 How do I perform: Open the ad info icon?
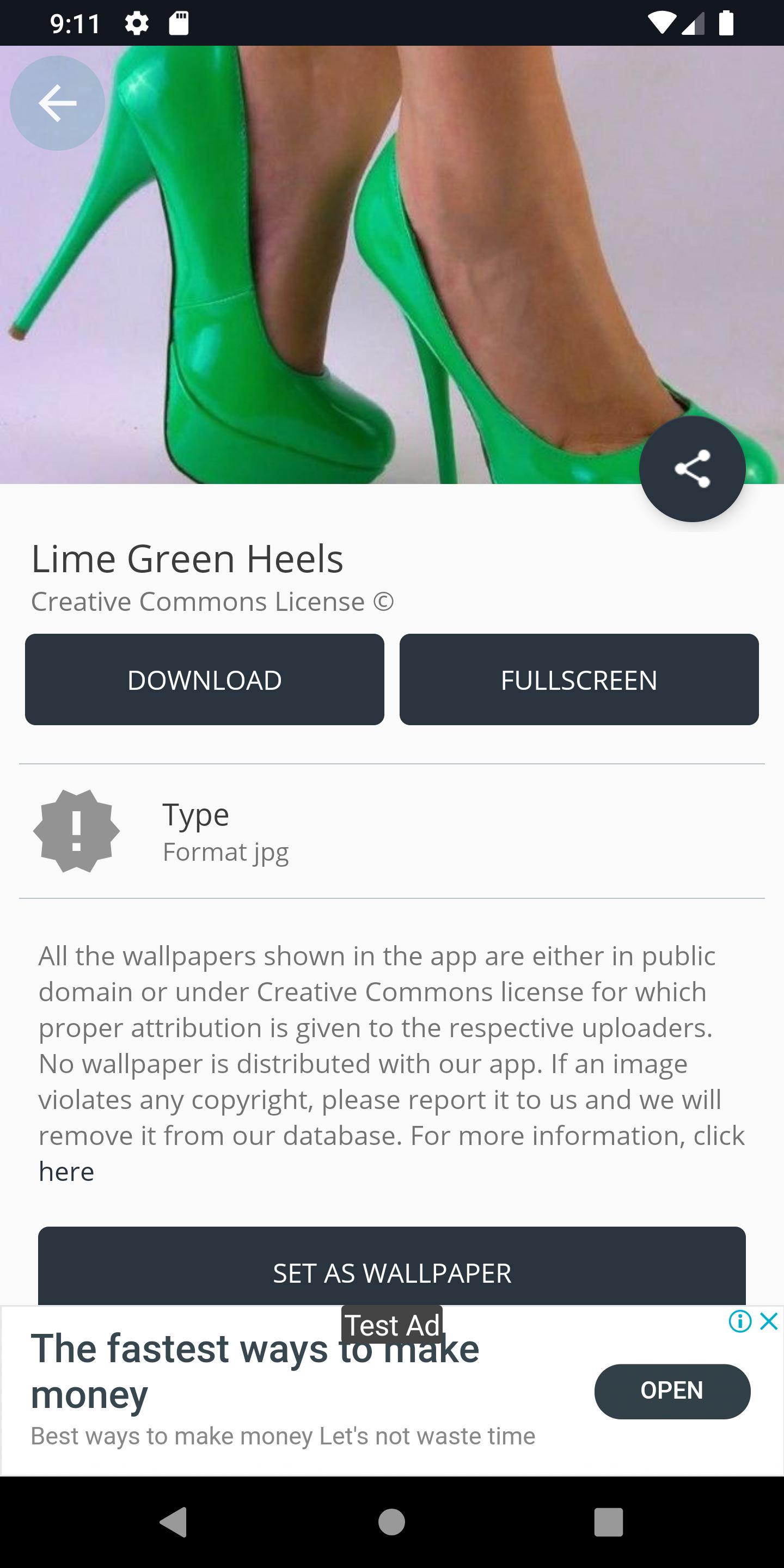pos(739,1321)
